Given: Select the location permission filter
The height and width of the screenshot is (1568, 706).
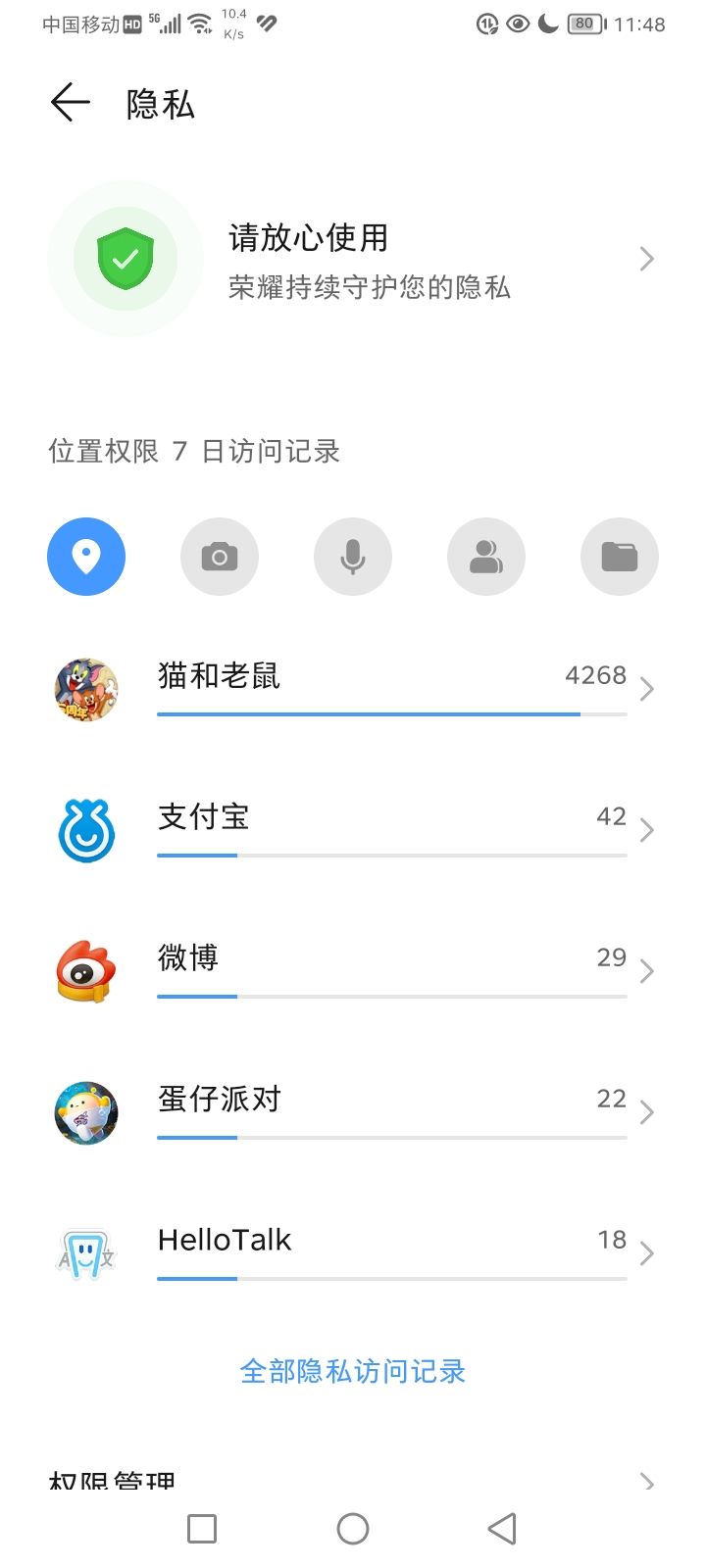Looking at the screenshot, I should click(x=86, y=557).
